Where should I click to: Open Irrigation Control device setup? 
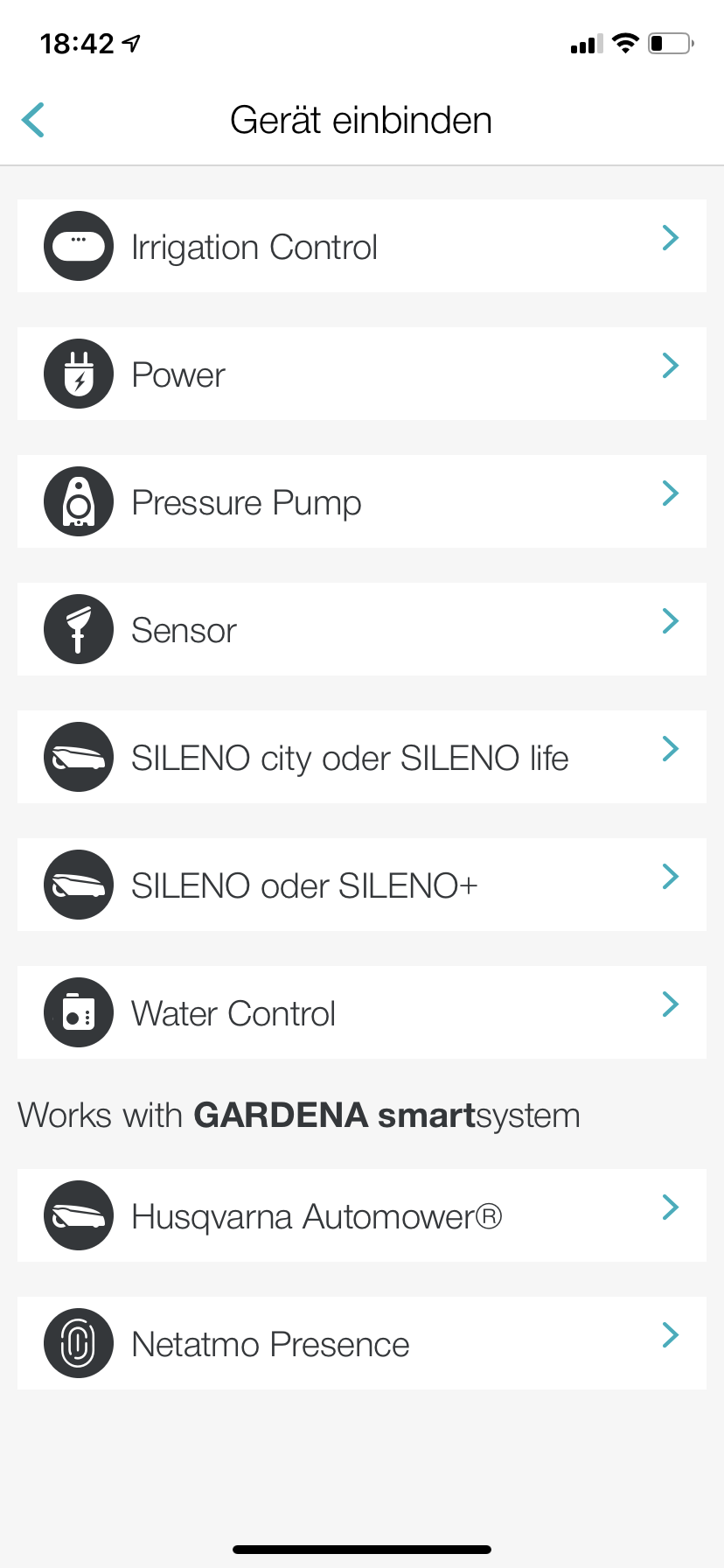tap(361, 246)
